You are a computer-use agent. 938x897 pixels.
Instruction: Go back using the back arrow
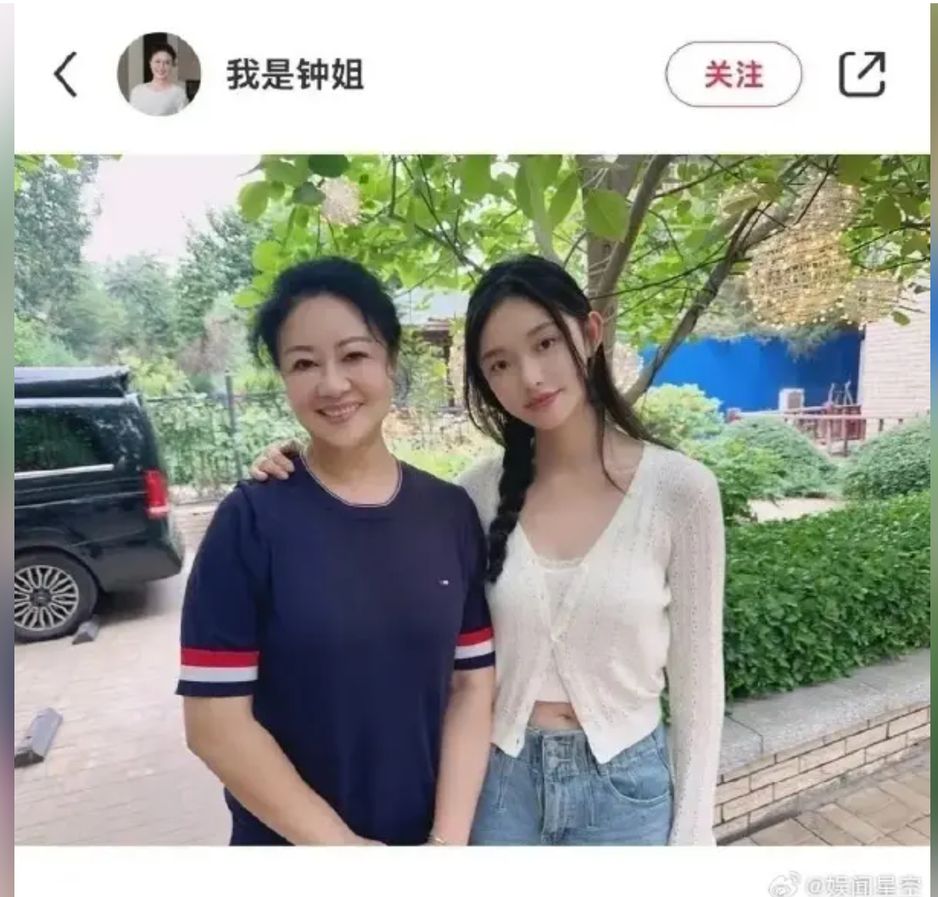coord(66,75)
